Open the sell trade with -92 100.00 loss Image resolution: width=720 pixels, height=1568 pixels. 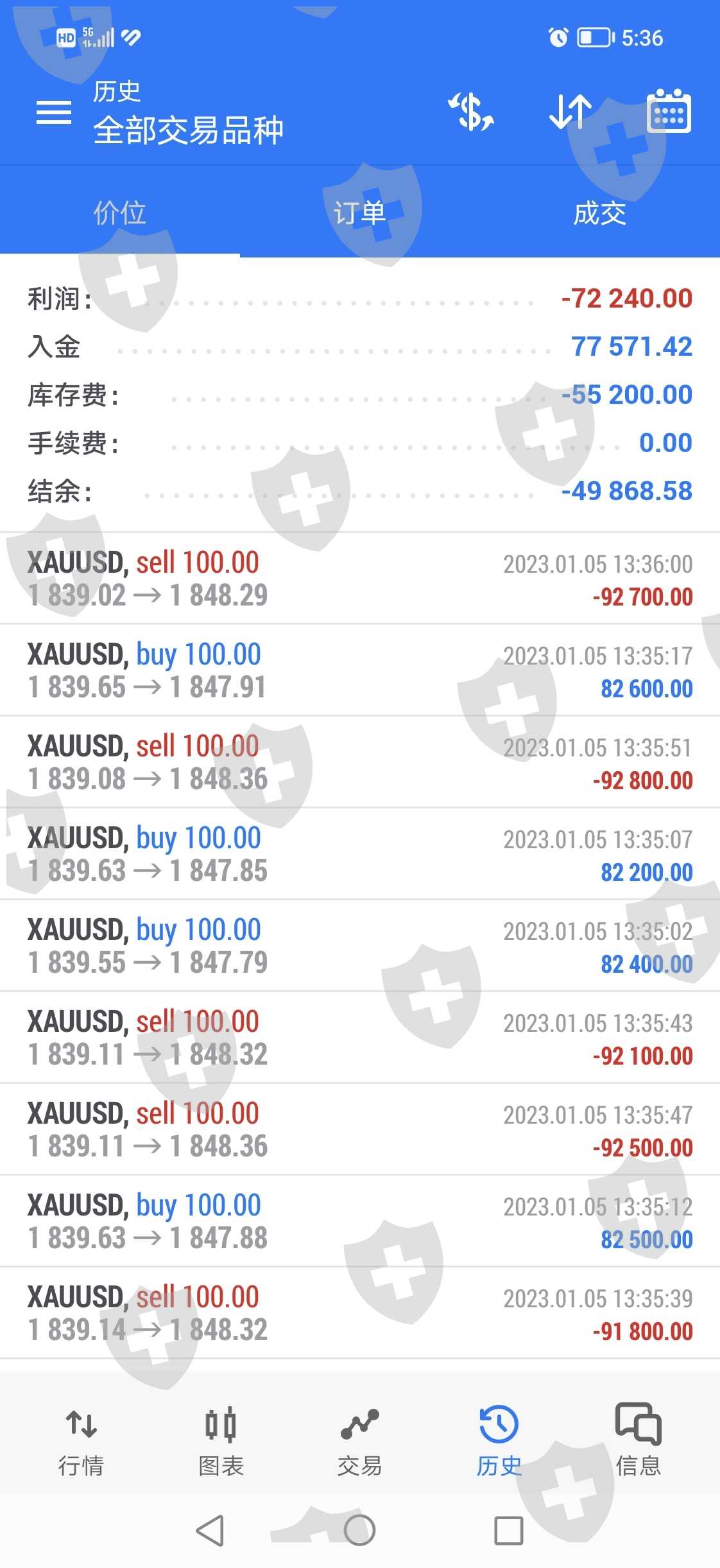click(x=359, y=1038)
